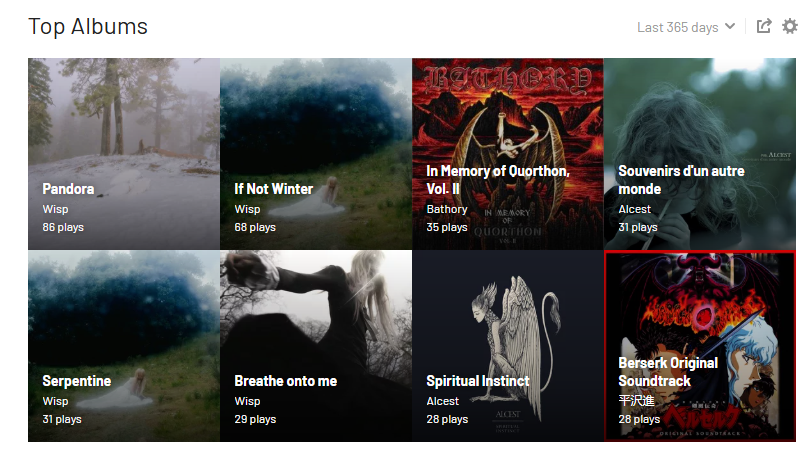Open the If Not Winter album
803x459 pixels.
click(x=273, y=189)
